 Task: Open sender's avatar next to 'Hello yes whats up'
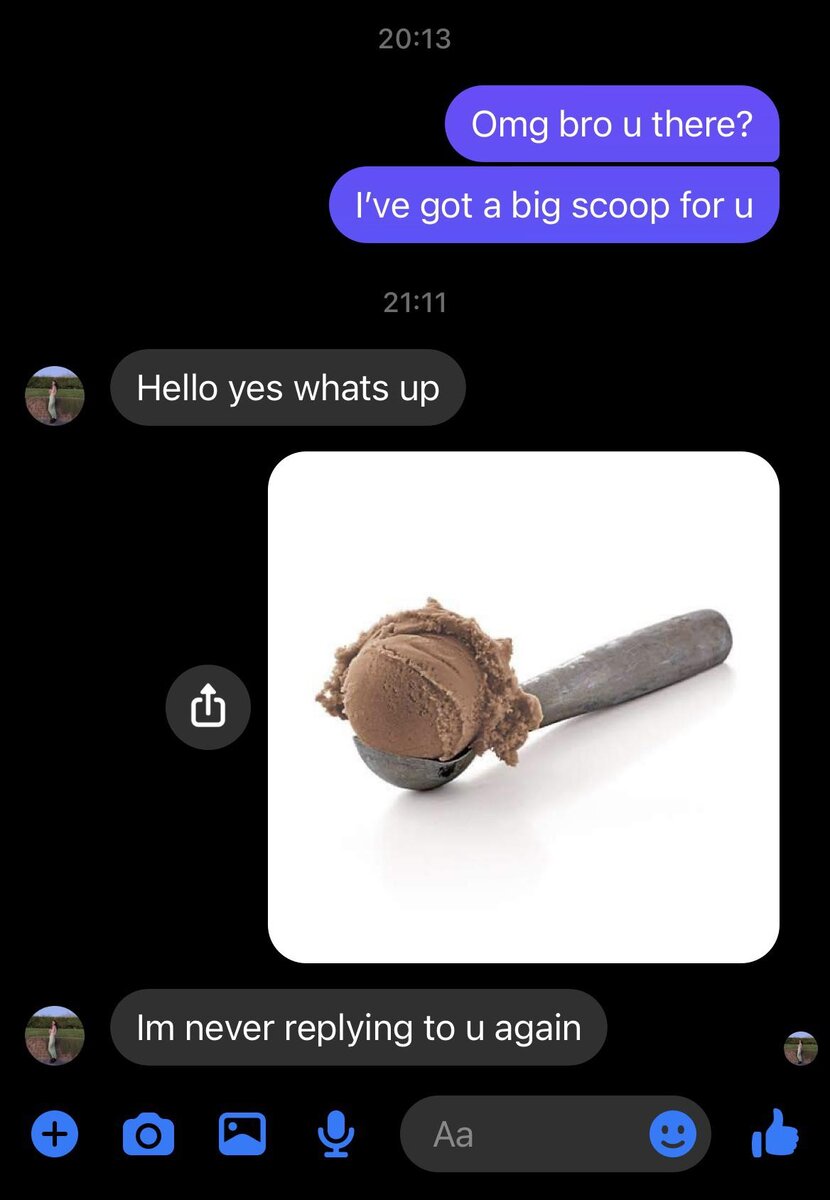[54, 395]
